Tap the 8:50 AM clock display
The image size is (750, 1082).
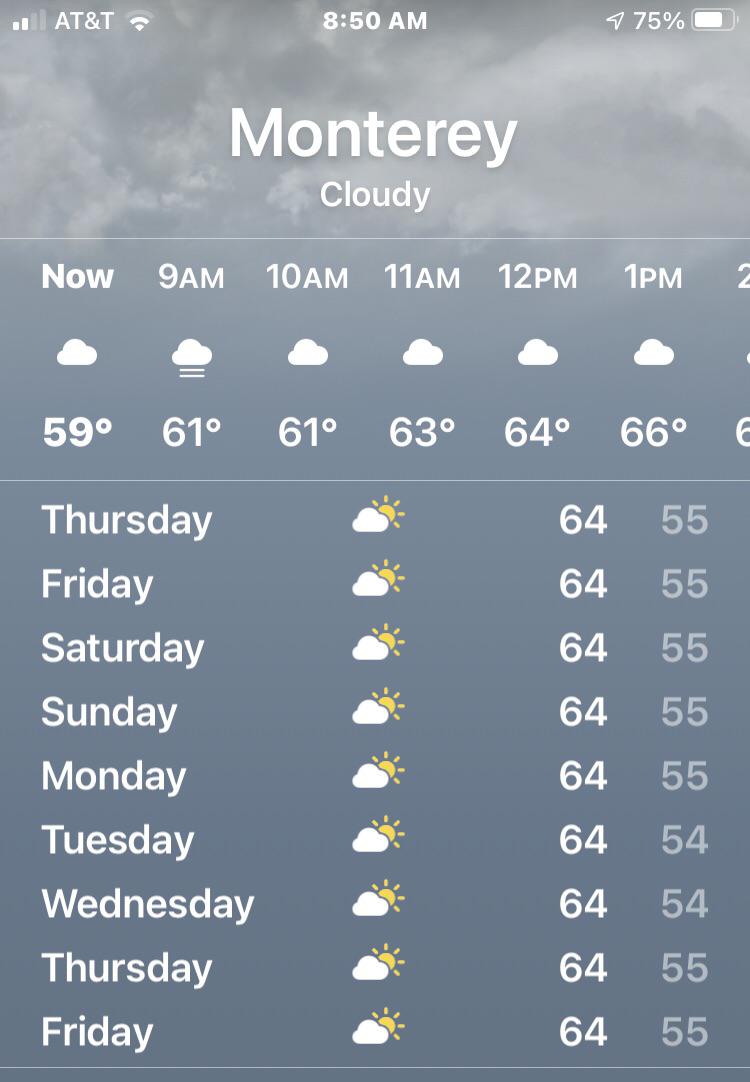point(374,19)
